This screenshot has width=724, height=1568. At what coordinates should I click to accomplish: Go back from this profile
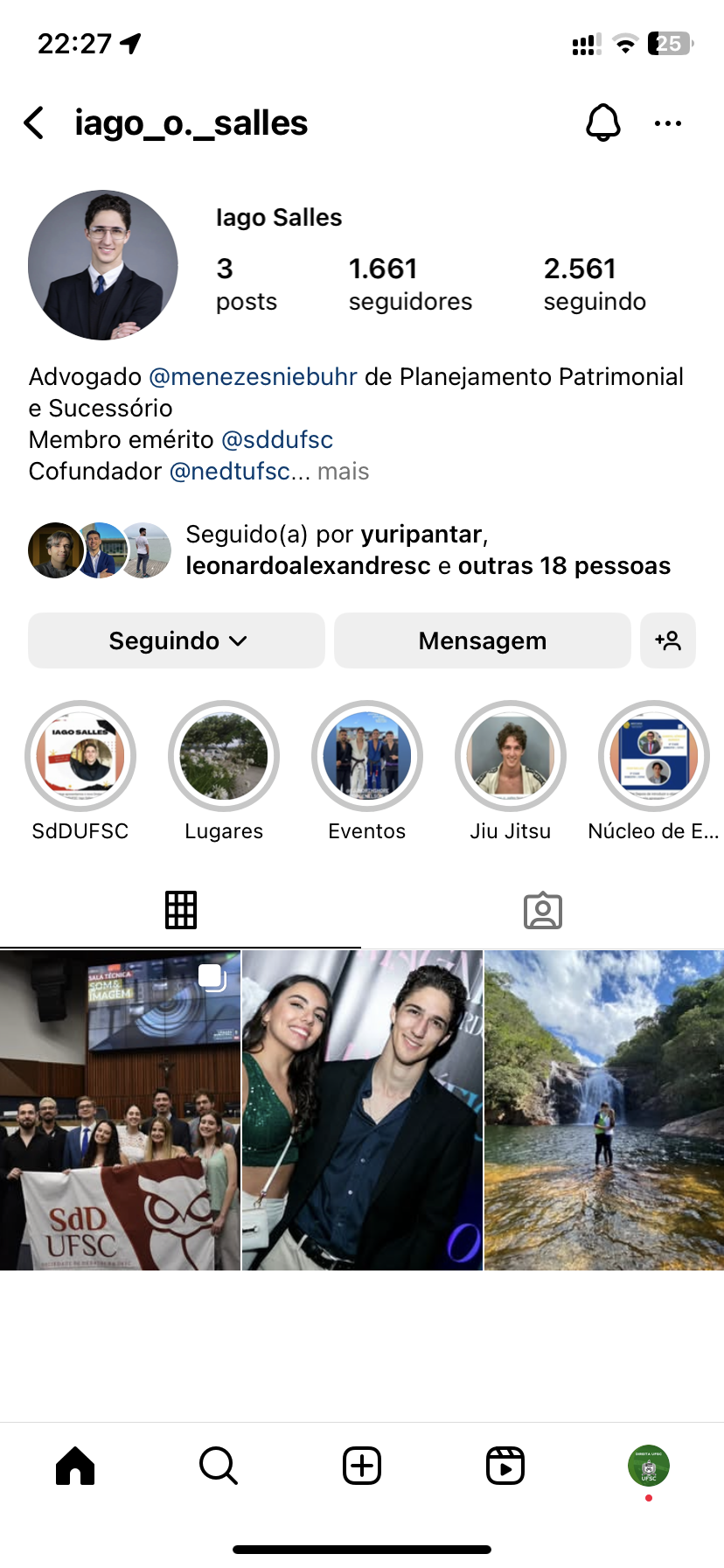click(x=34, y=123)
